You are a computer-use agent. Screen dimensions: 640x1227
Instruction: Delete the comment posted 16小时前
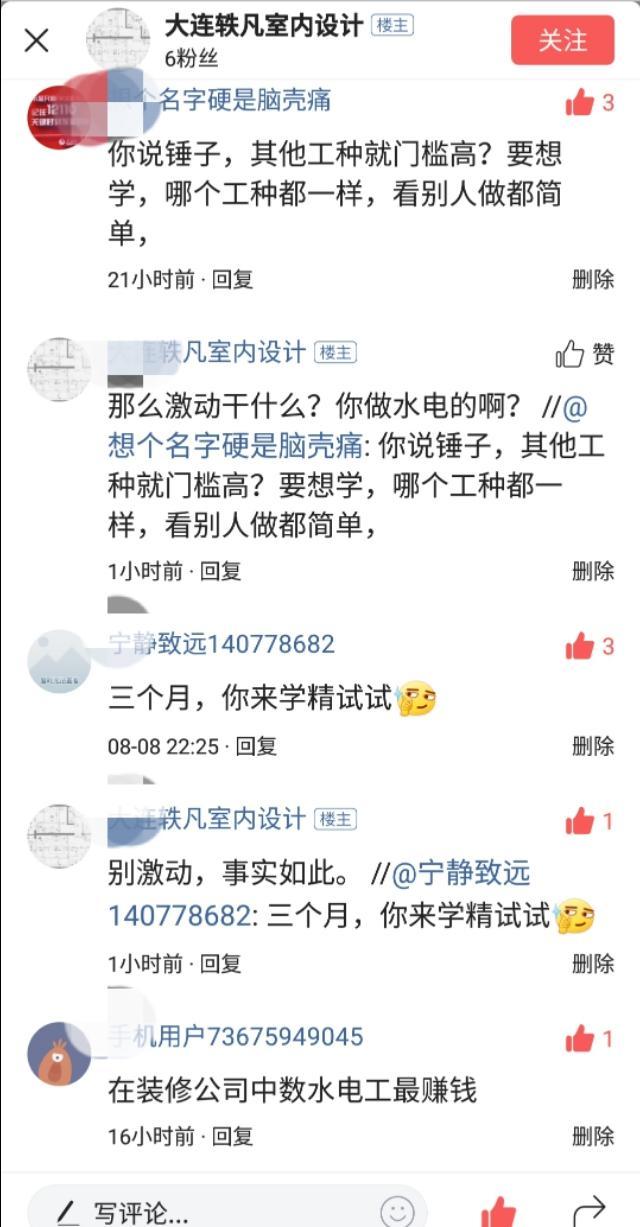tap(593, 1136)
